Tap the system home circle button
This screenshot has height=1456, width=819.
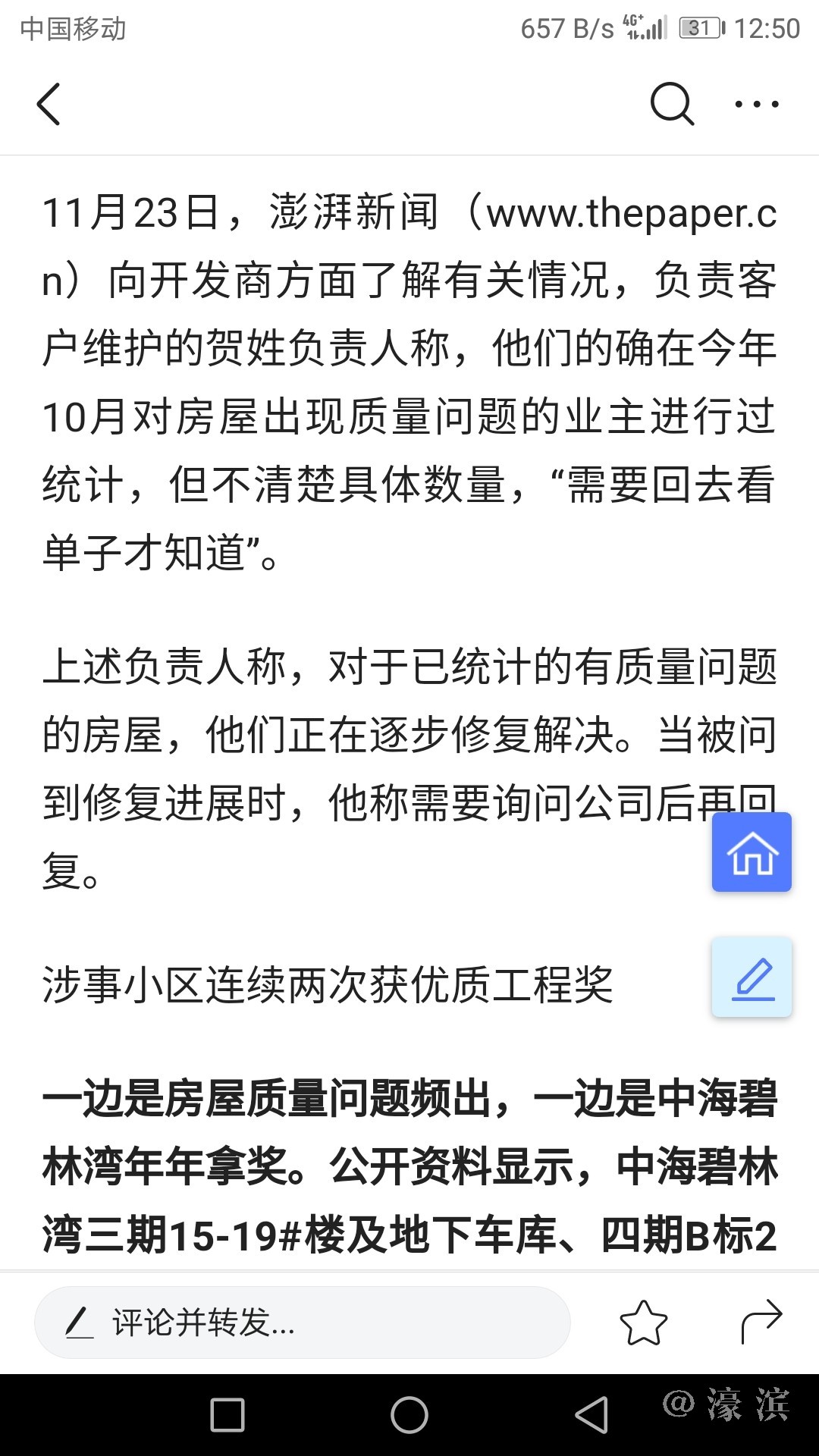coord(409,1415)
